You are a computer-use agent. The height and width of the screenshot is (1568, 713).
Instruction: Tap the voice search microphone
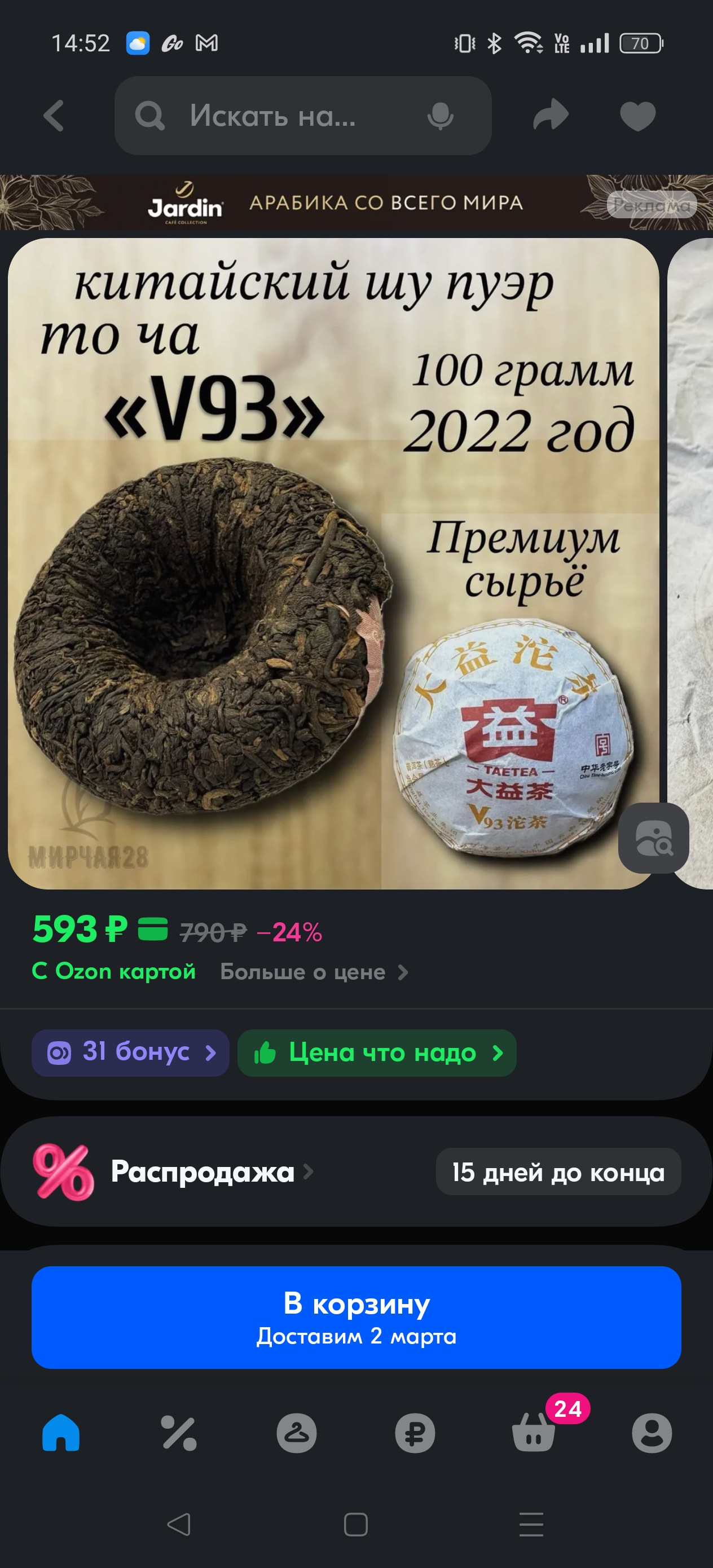pyautogui.click(x=440, y=116)
